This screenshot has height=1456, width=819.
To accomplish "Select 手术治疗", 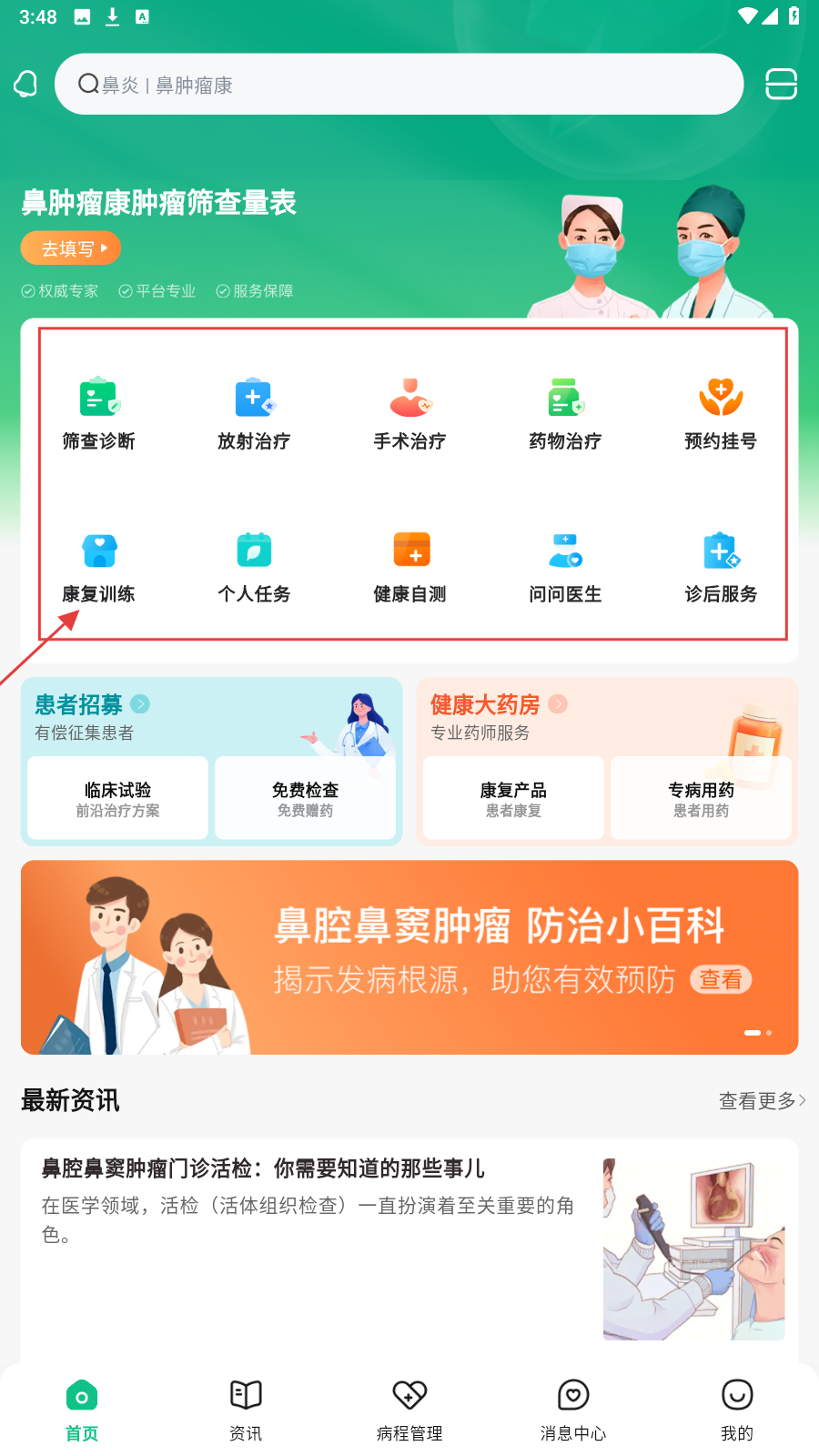I will click(x=409, y=415).
